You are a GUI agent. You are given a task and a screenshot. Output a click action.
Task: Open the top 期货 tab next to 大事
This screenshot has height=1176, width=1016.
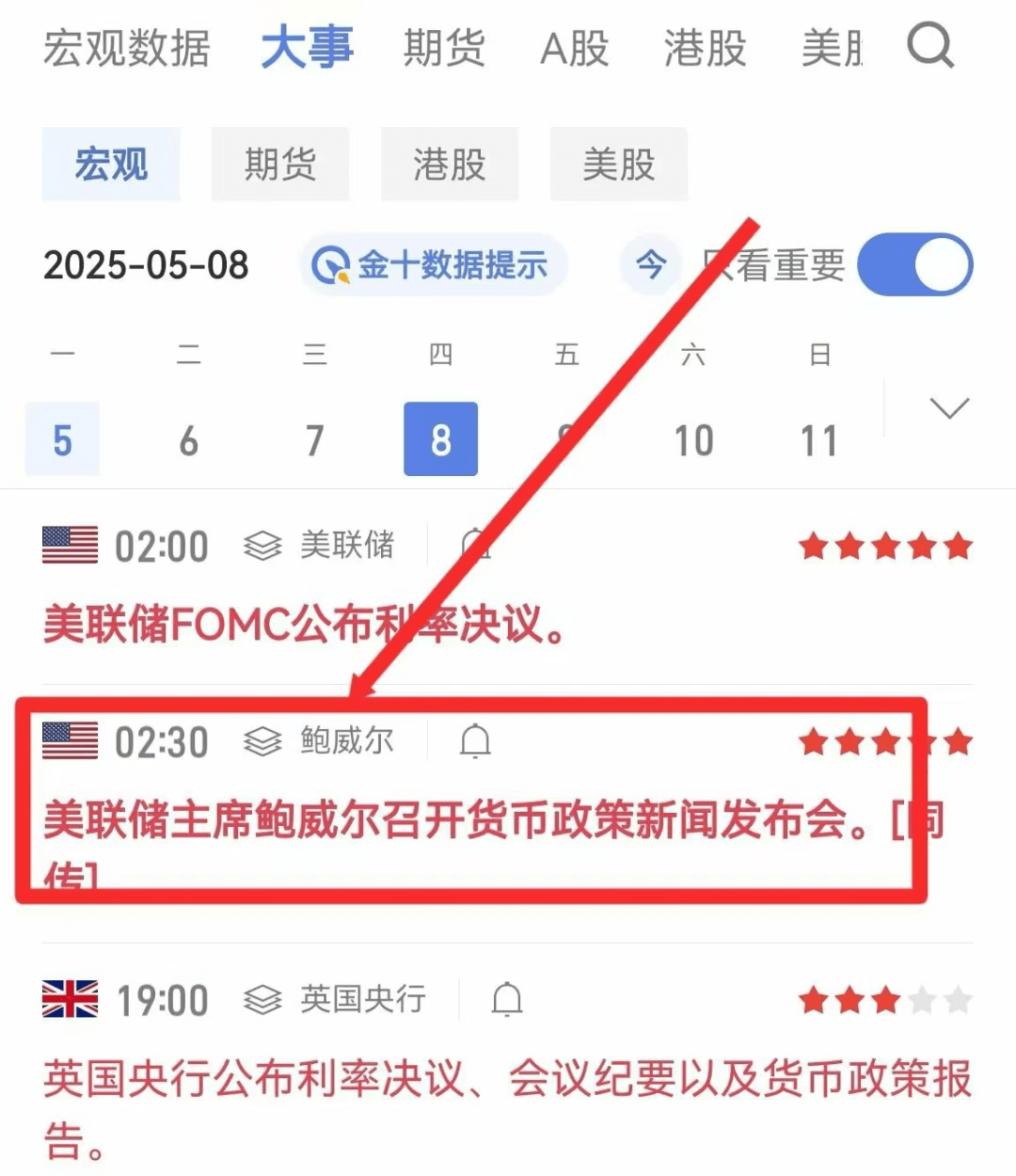tap(444, 48)
